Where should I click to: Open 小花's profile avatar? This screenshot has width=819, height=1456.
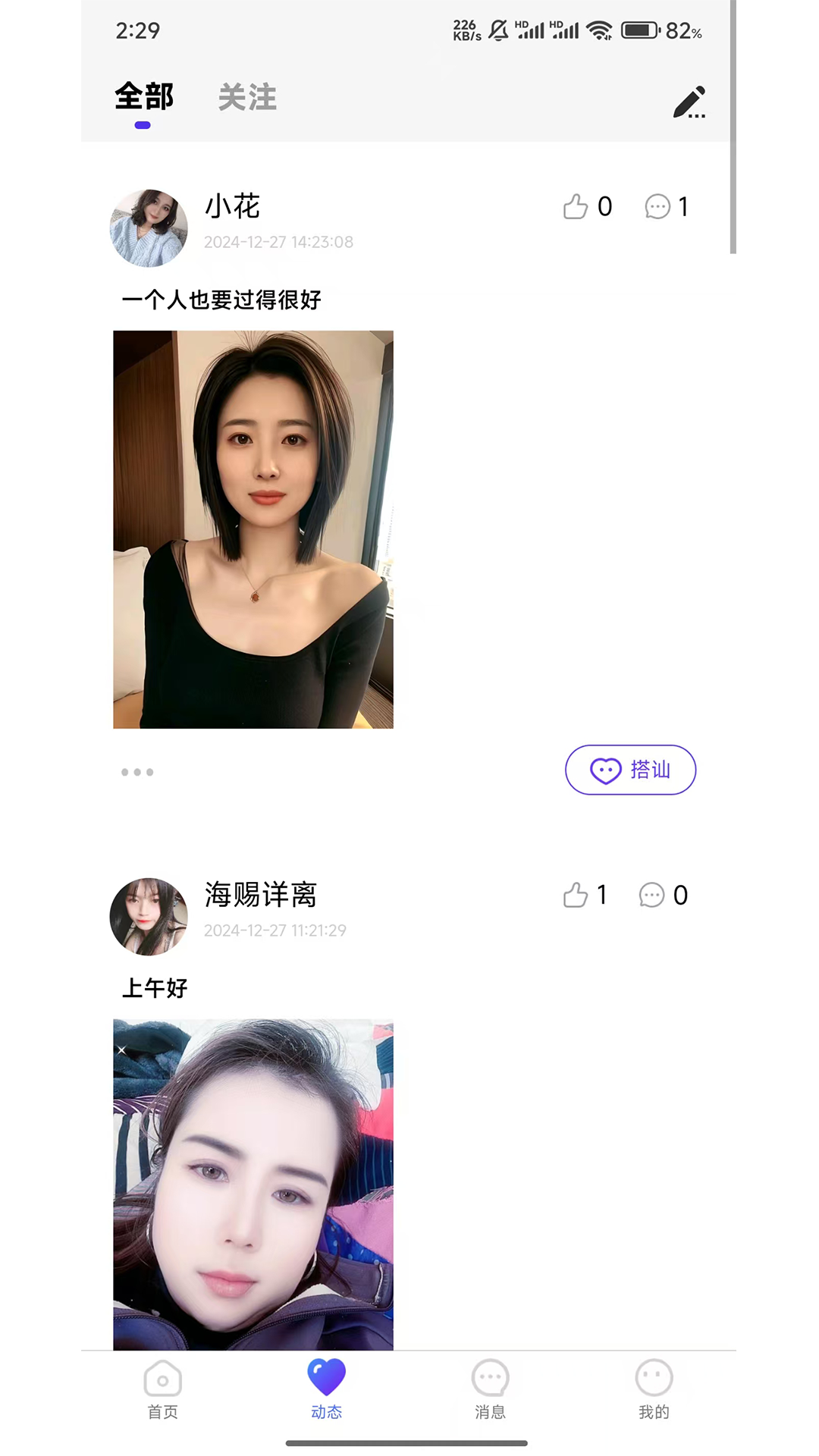tap(149, 227)
